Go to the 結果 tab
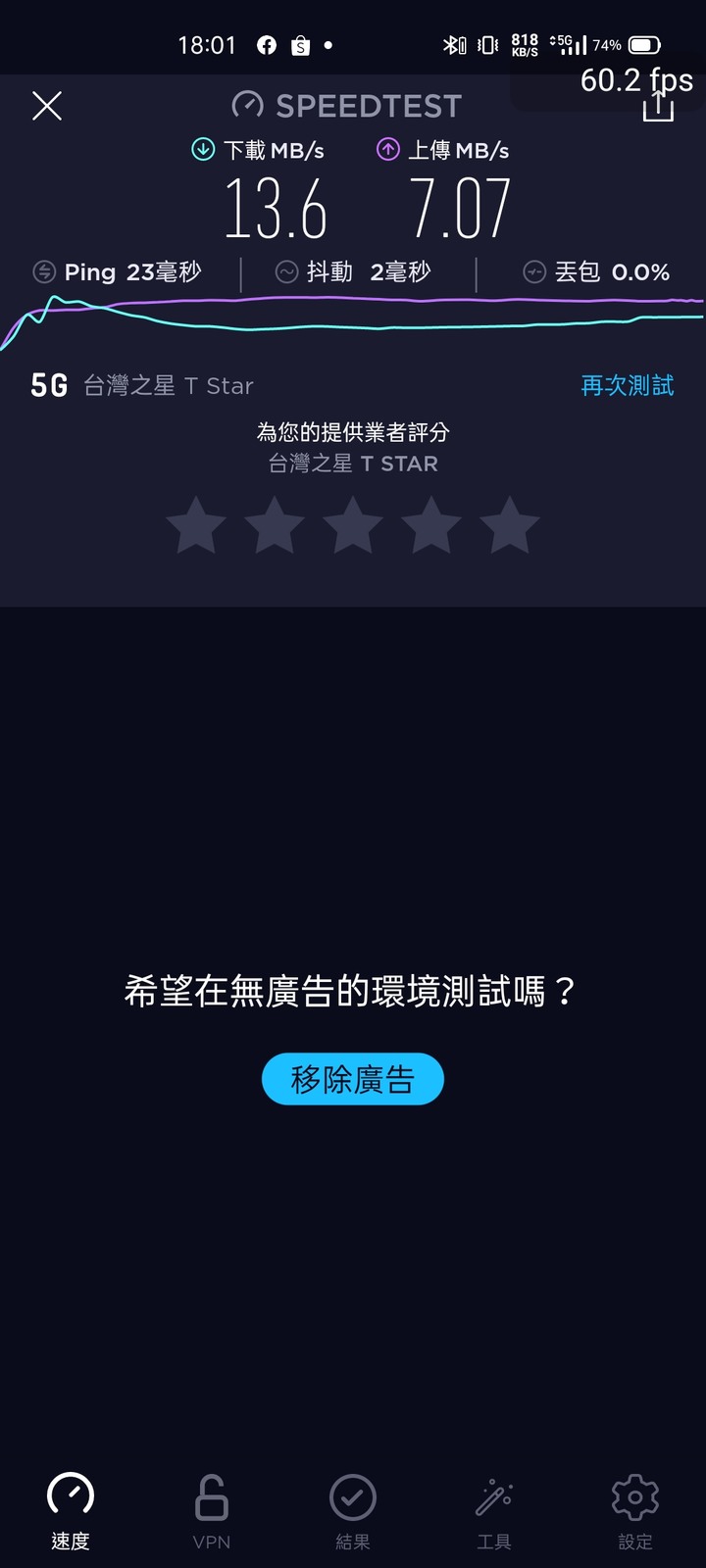The image size is (706, 1568). coord(353,1511)
